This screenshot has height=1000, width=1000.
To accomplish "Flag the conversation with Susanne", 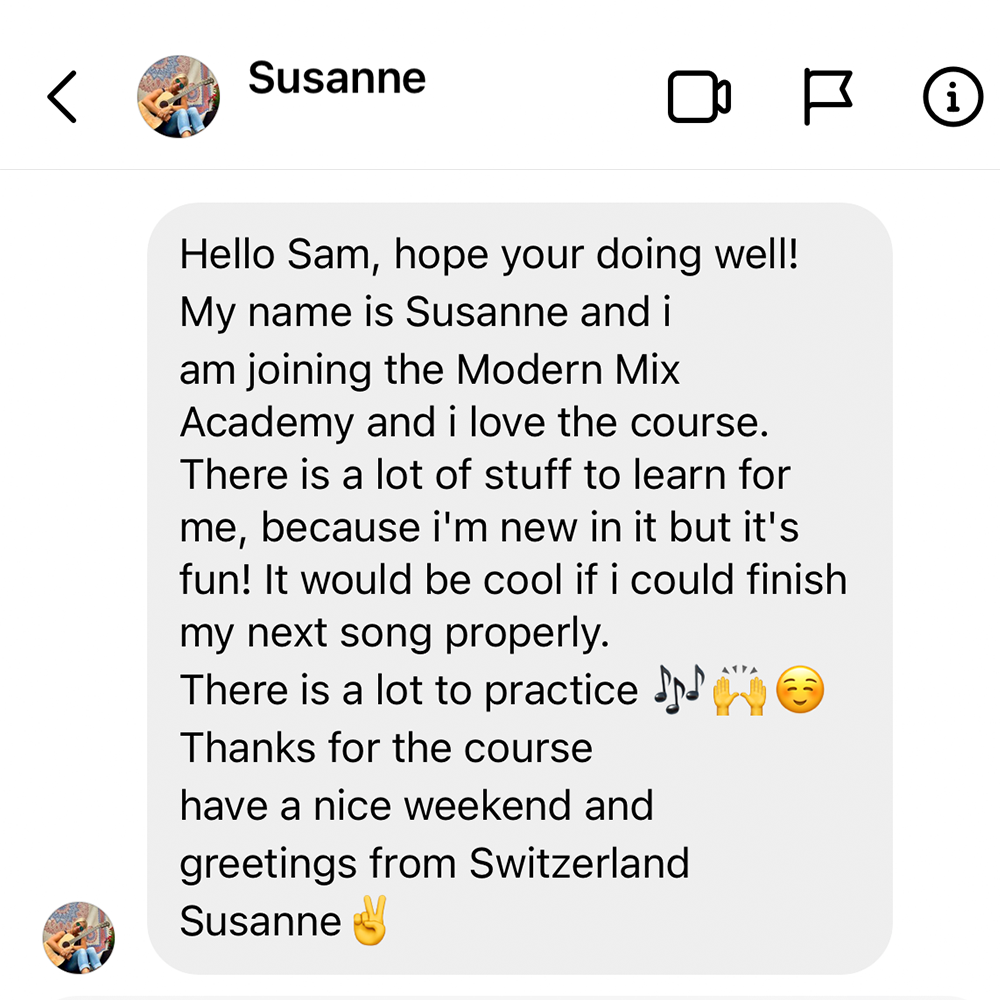I will tap(828, 97).
